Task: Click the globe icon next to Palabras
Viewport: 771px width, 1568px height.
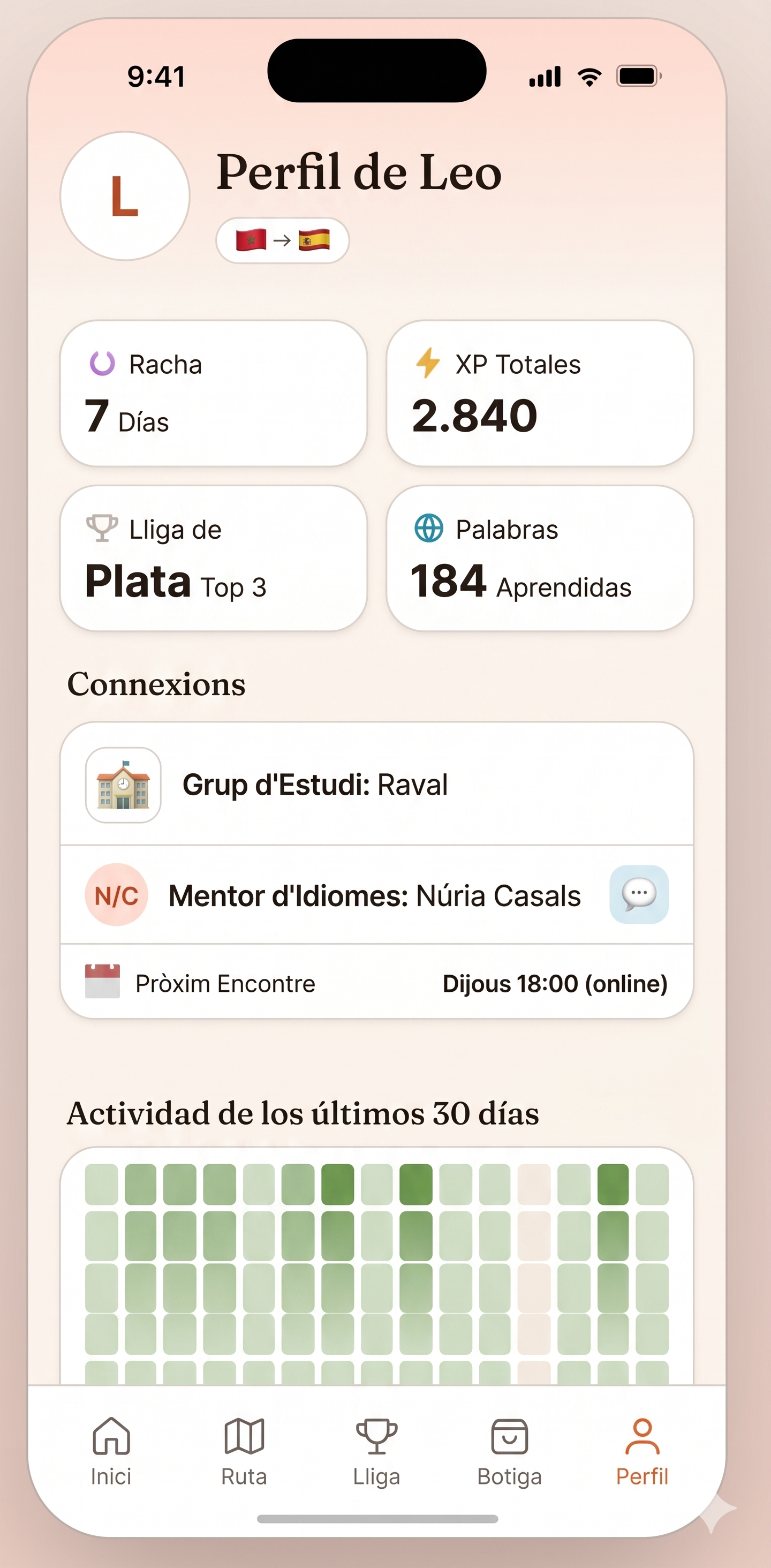Action: [x=428, y=529]
